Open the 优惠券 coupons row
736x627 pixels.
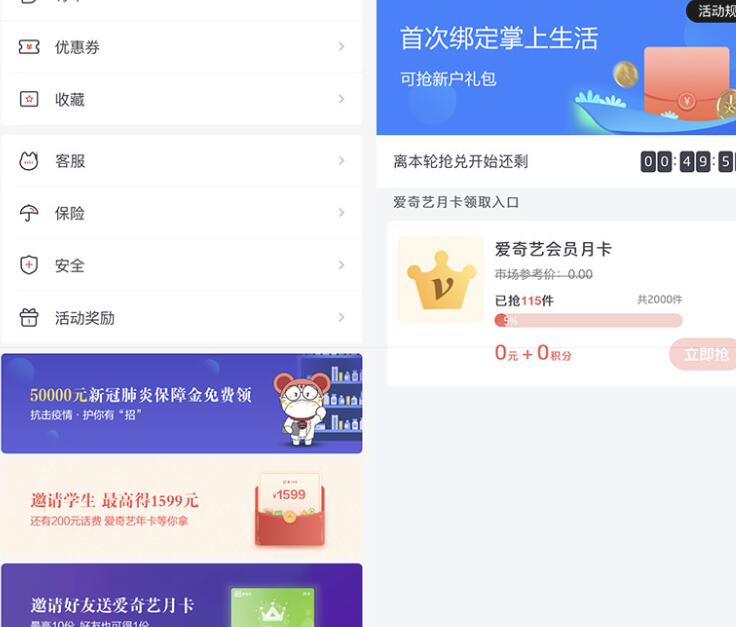click(x=180, y=47)
